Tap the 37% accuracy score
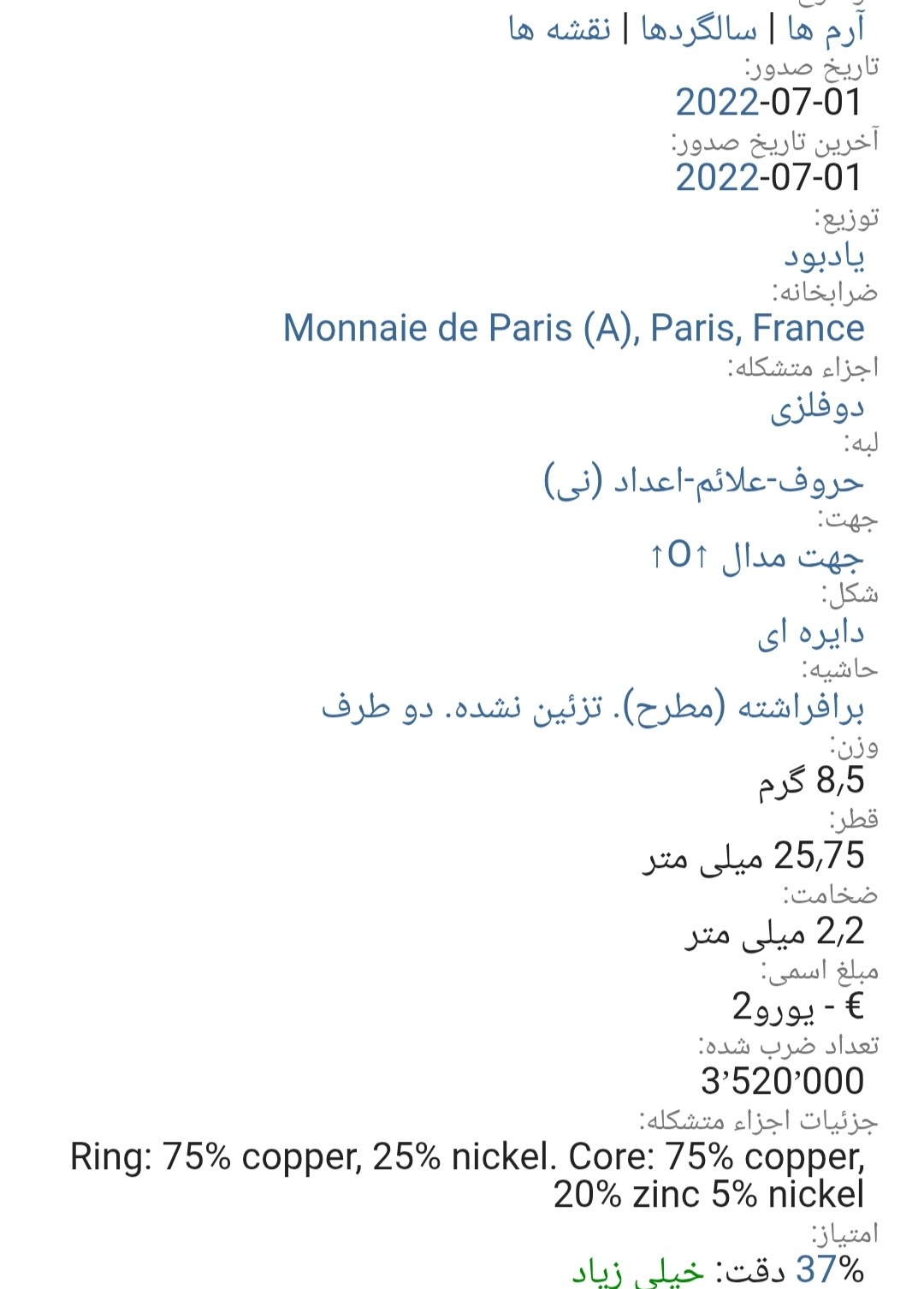 829,1269
